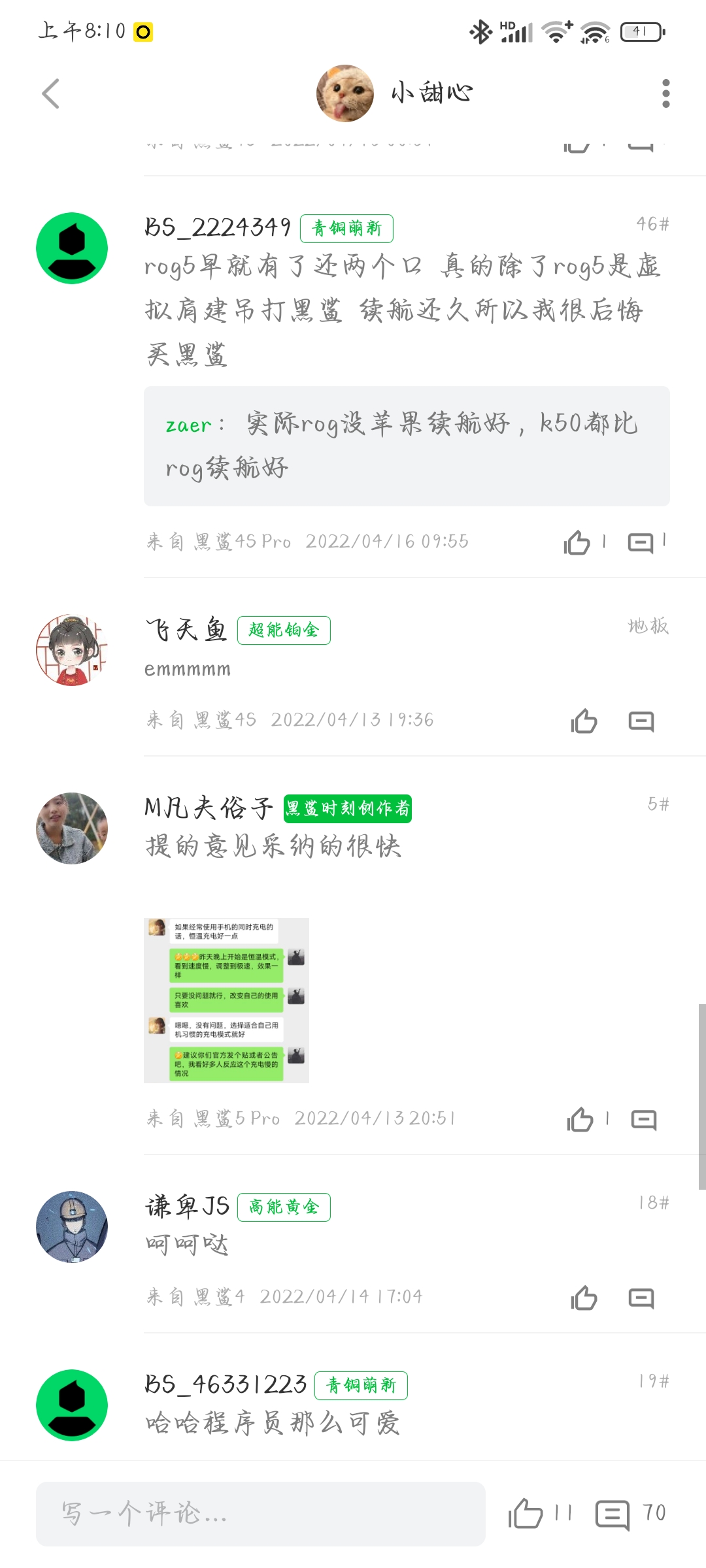View M凡夫俗子's profile avatar
The width and height of the screenshot is (706, 1568).
[x=72, y=828]
